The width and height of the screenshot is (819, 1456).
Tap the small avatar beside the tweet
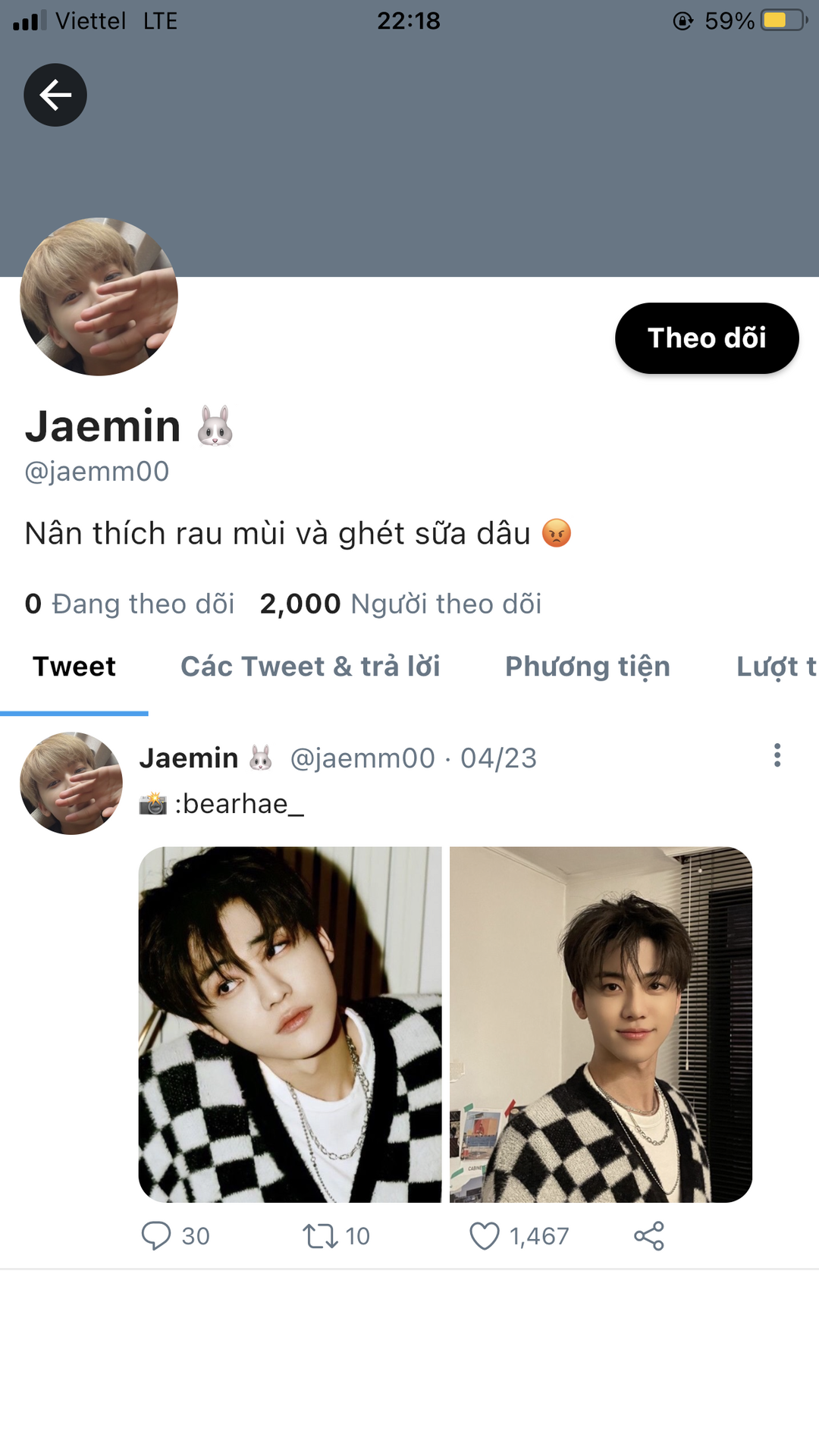[71, 783]
